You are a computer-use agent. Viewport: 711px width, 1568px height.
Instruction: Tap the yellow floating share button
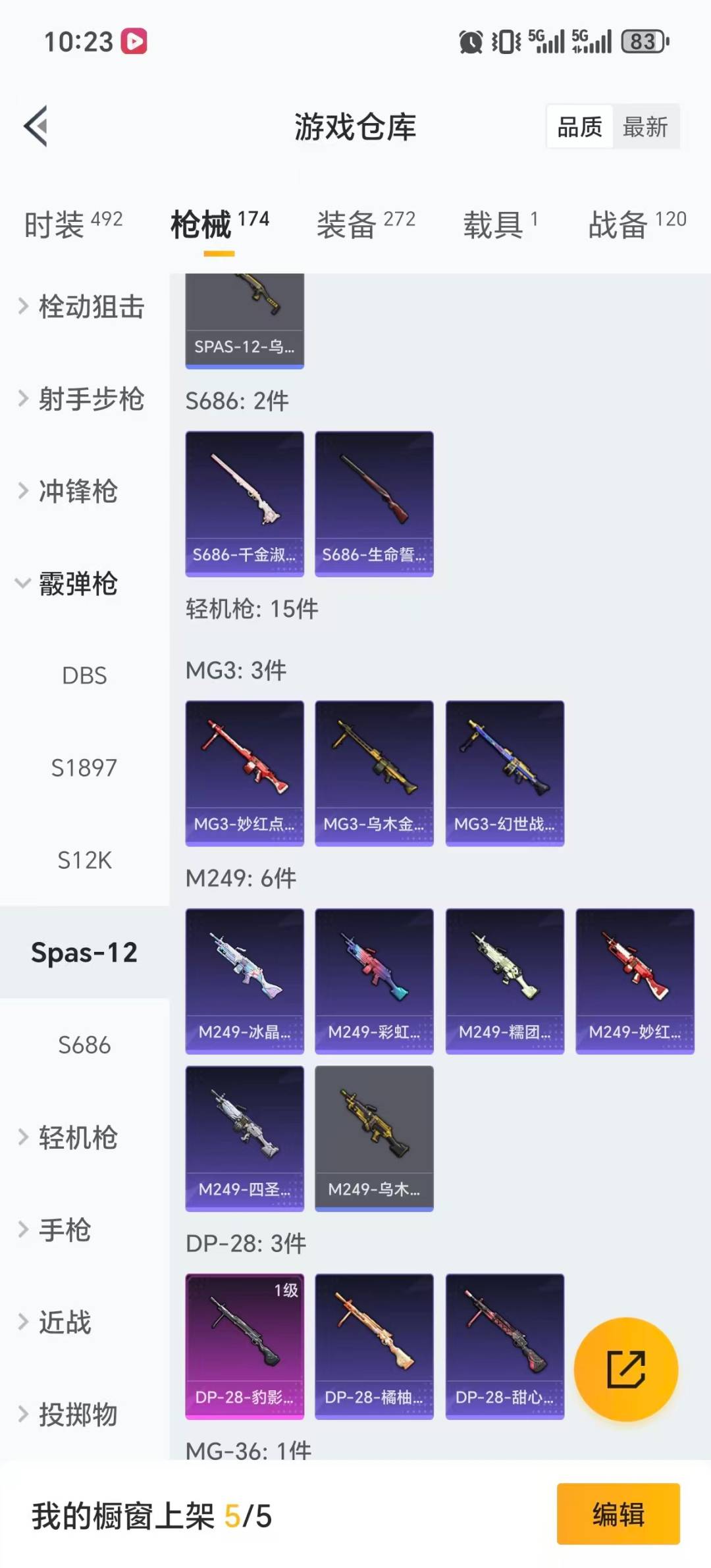click(625, 1369)
